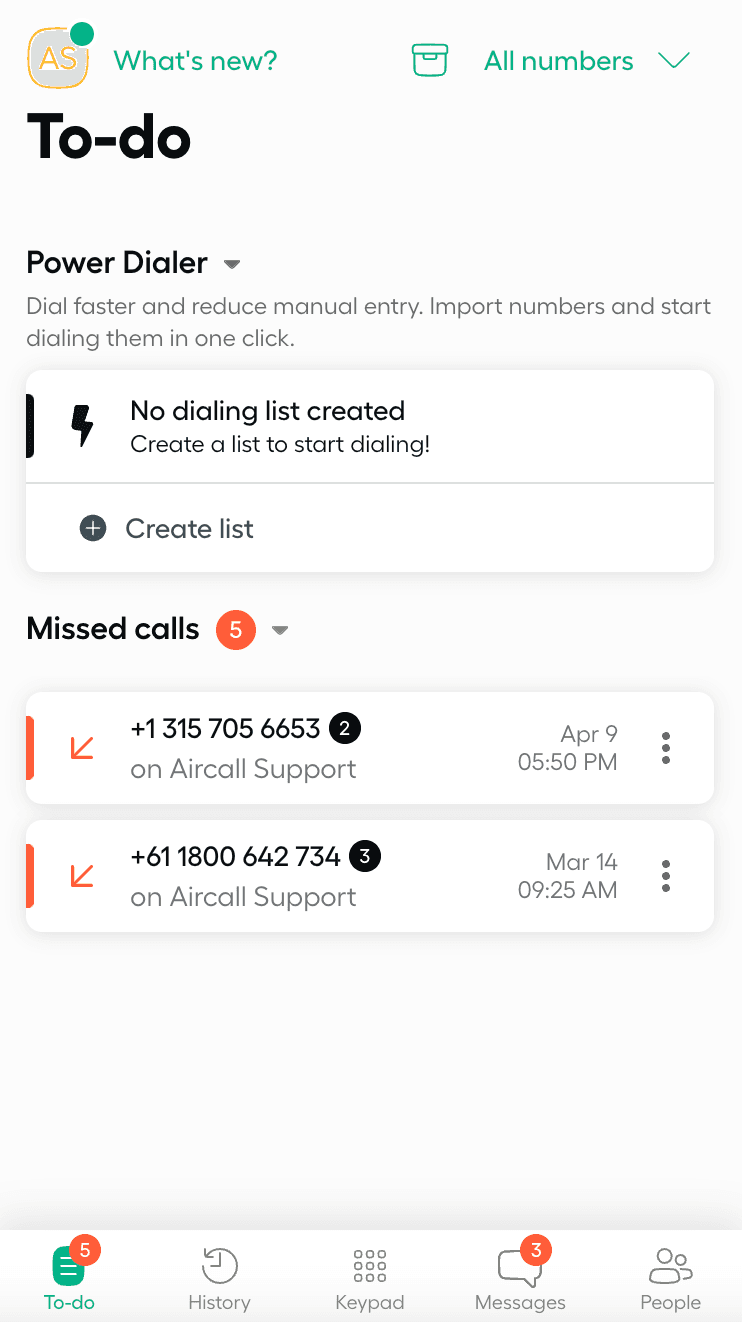Open options for +61 1800 642 734 call

(666, 876)
